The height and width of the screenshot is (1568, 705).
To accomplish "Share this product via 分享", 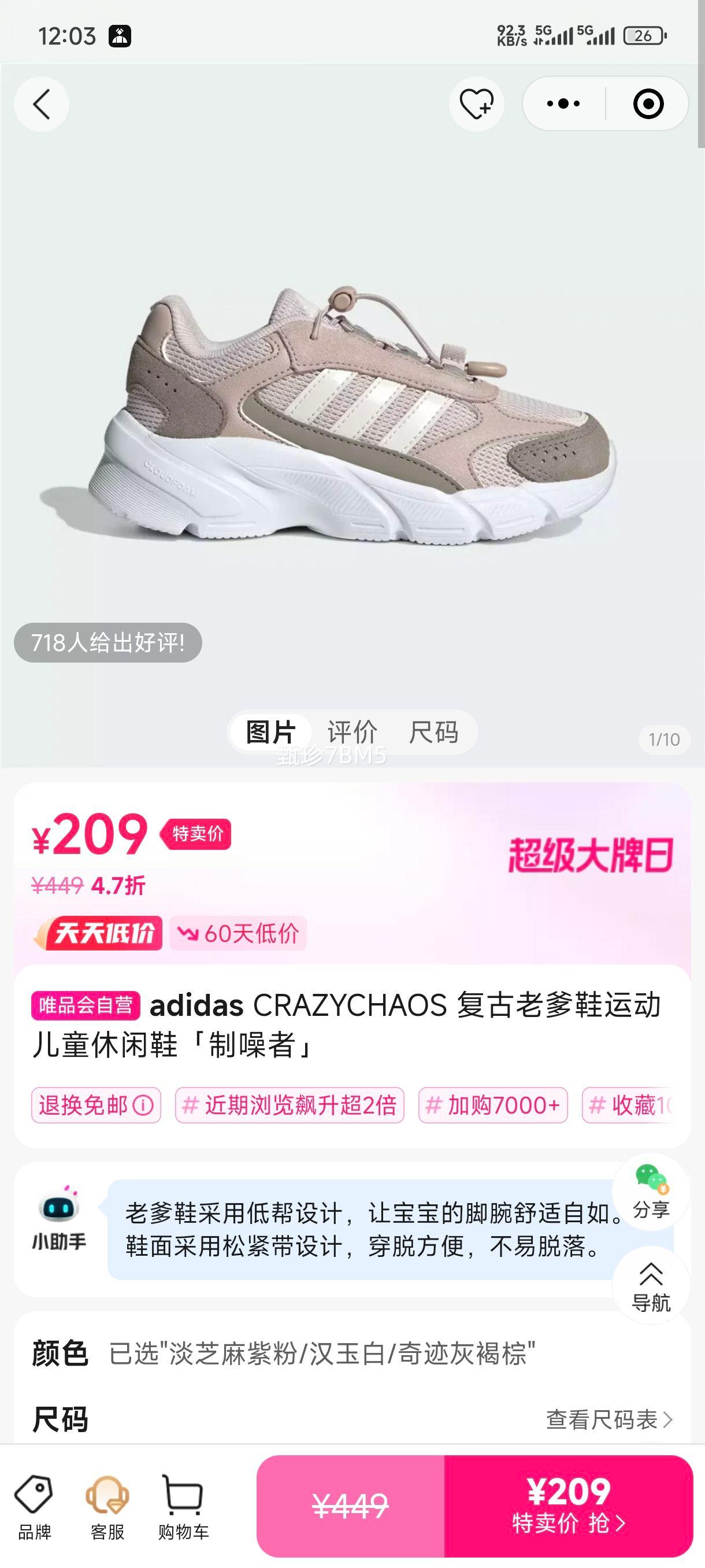I will [x=650, y=1193].
